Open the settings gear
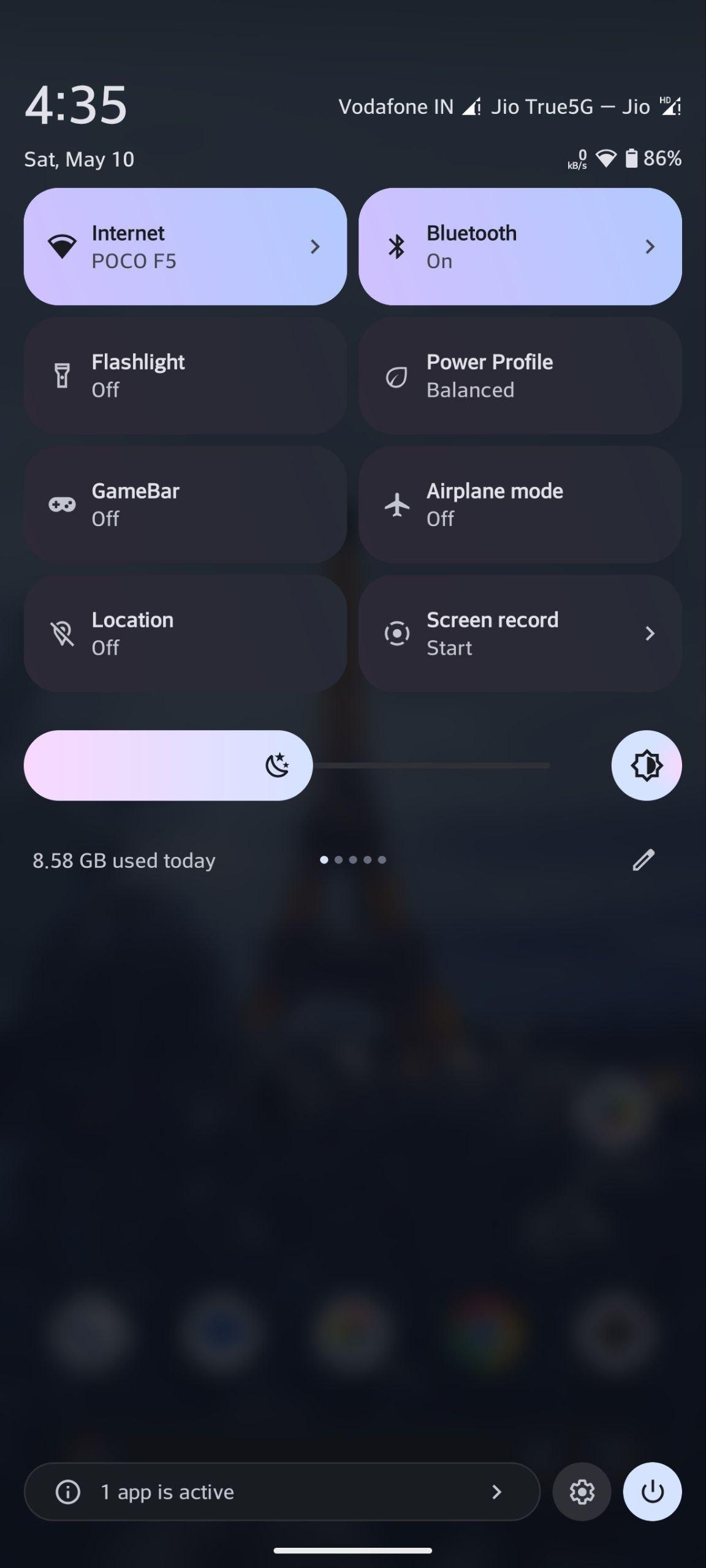Image resolution: width=706 pixels, height=1568 pixels. click(x=582, y=1491)
